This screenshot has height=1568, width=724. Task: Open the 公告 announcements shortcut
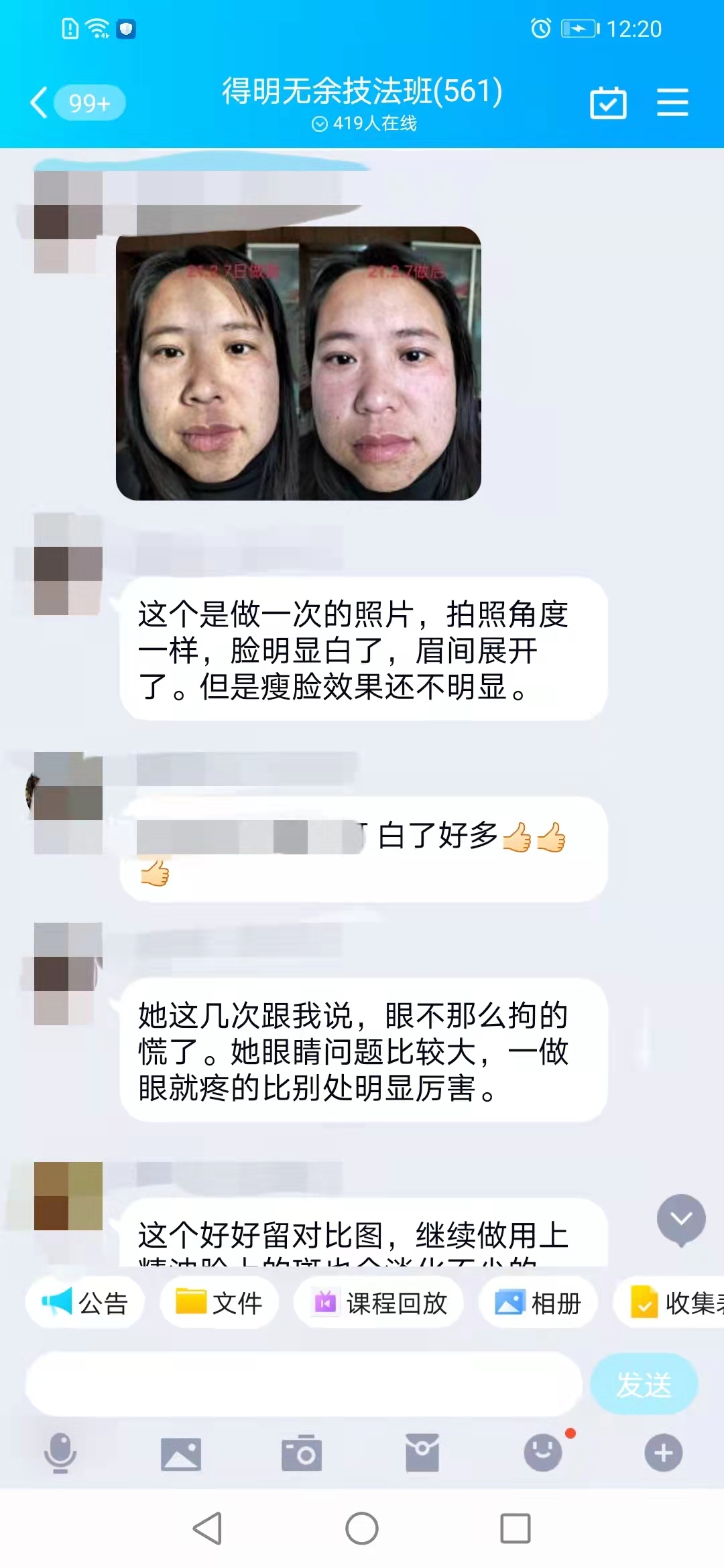point(85,1303)
